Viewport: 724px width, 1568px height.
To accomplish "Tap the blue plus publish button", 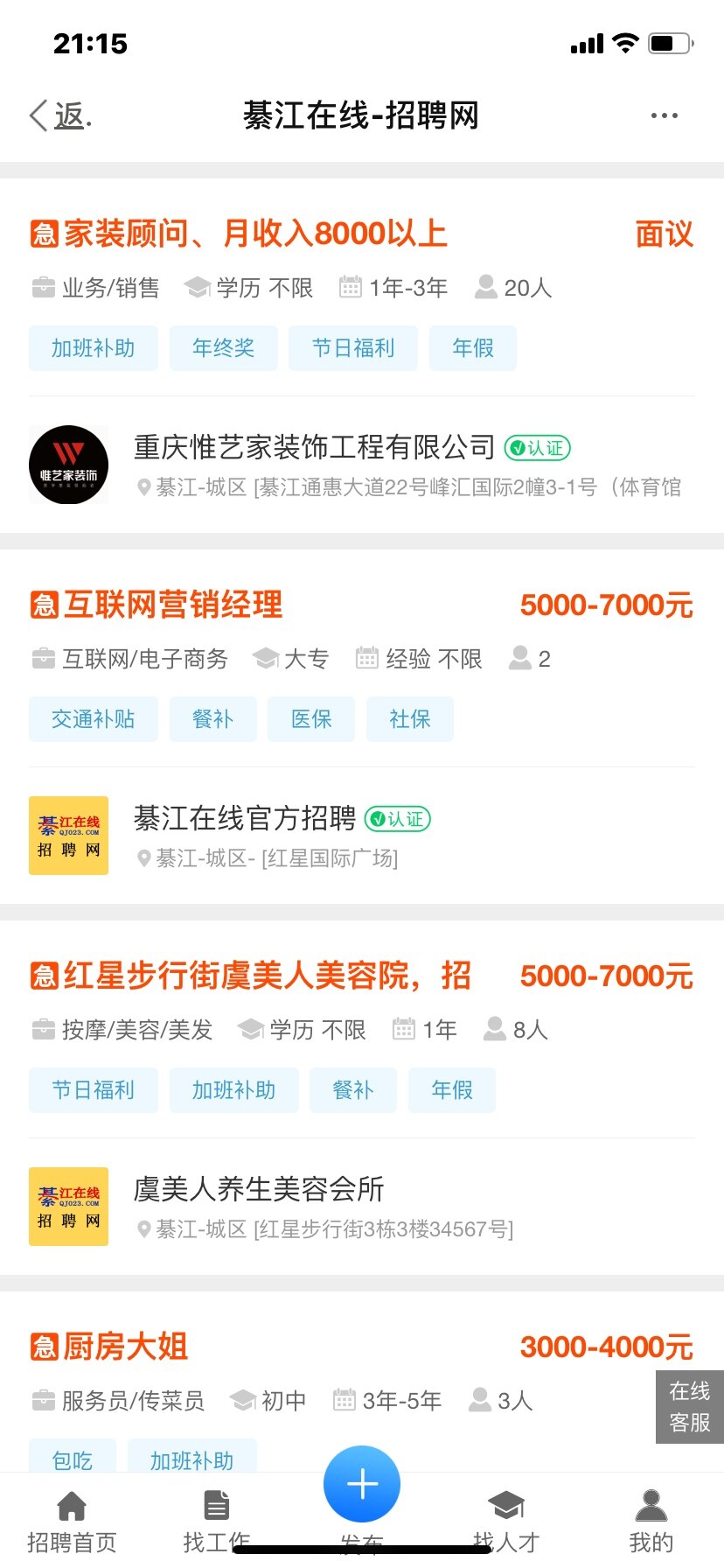I will [362, 1485].
